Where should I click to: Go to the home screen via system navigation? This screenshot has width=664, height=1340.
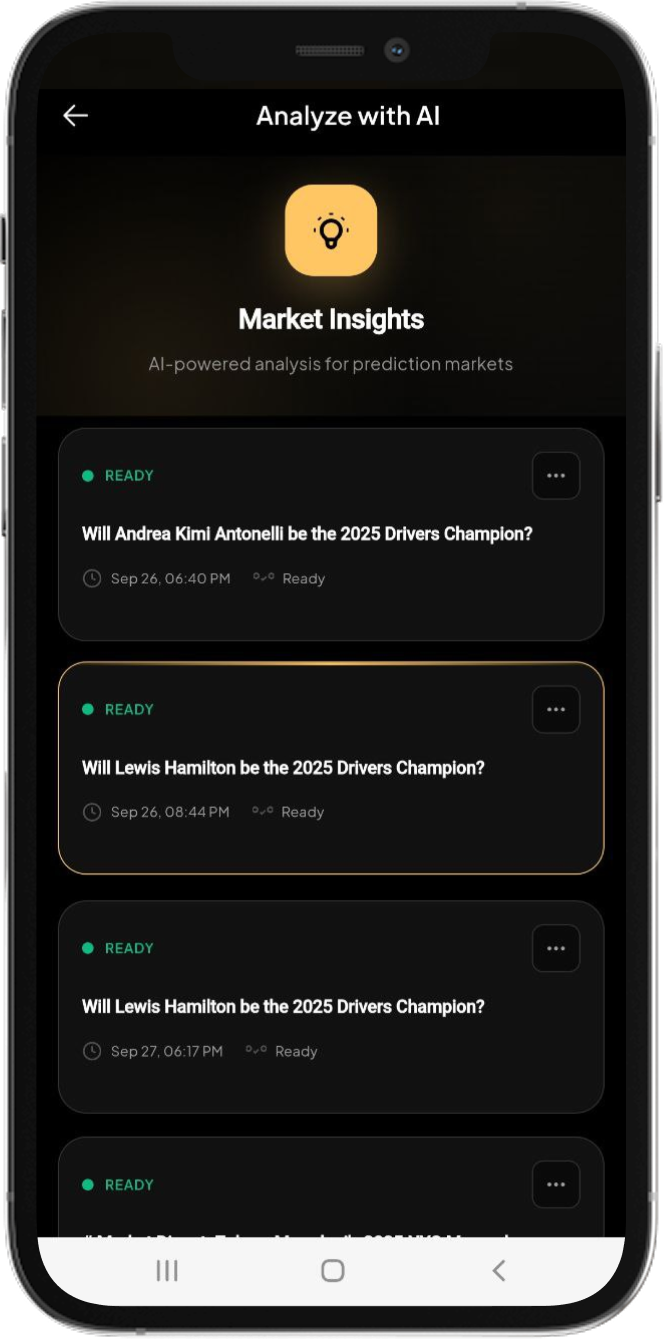333,1270
